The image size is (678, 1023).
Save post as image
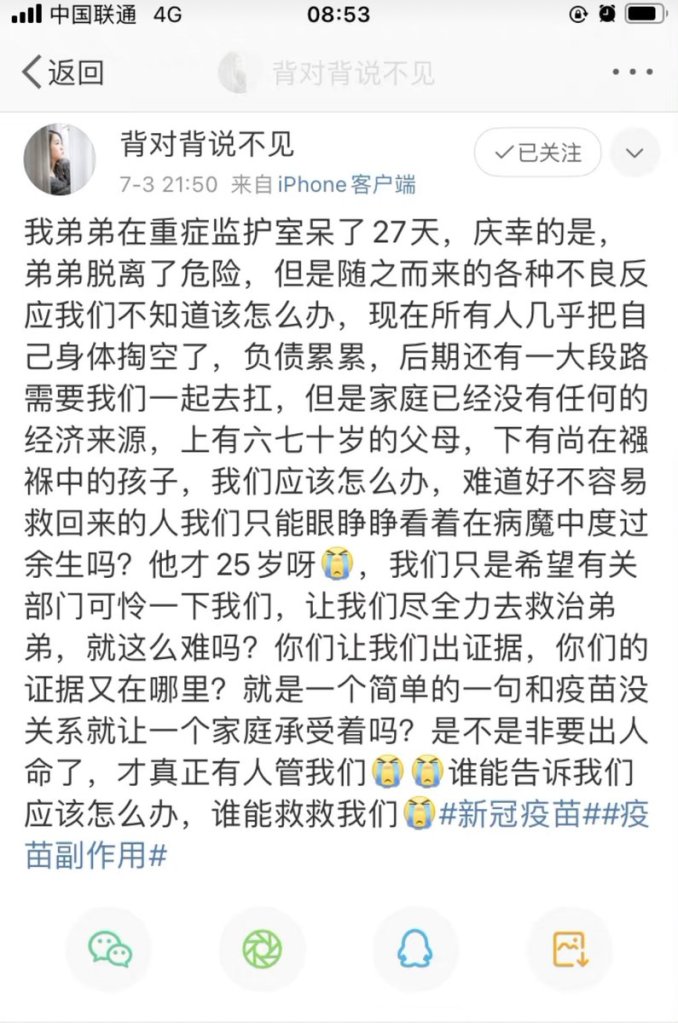click(x=569, y=949)
